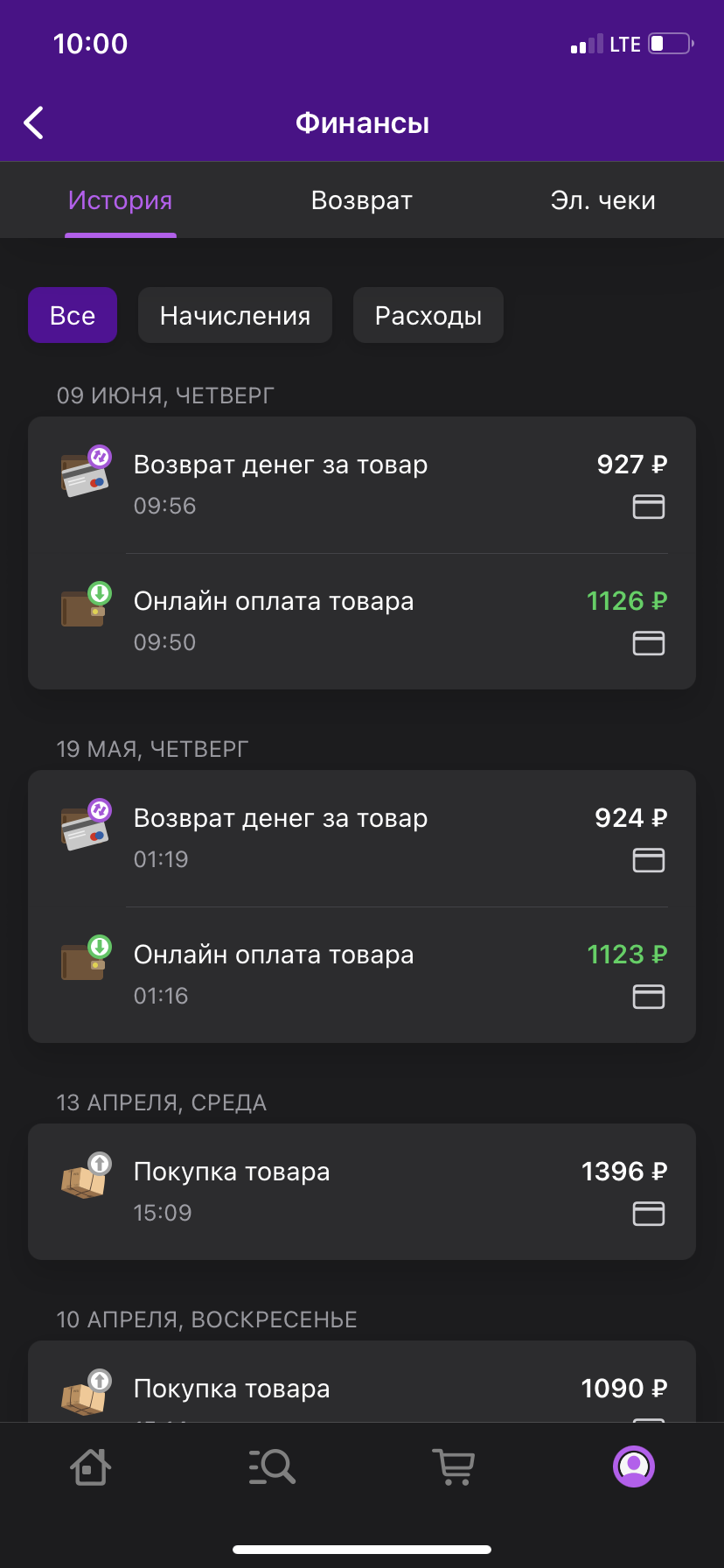Viewport: 724px width, 1568px height.
Task: View the 924 ₽ refund at 01:19
Action: (362, 838)
